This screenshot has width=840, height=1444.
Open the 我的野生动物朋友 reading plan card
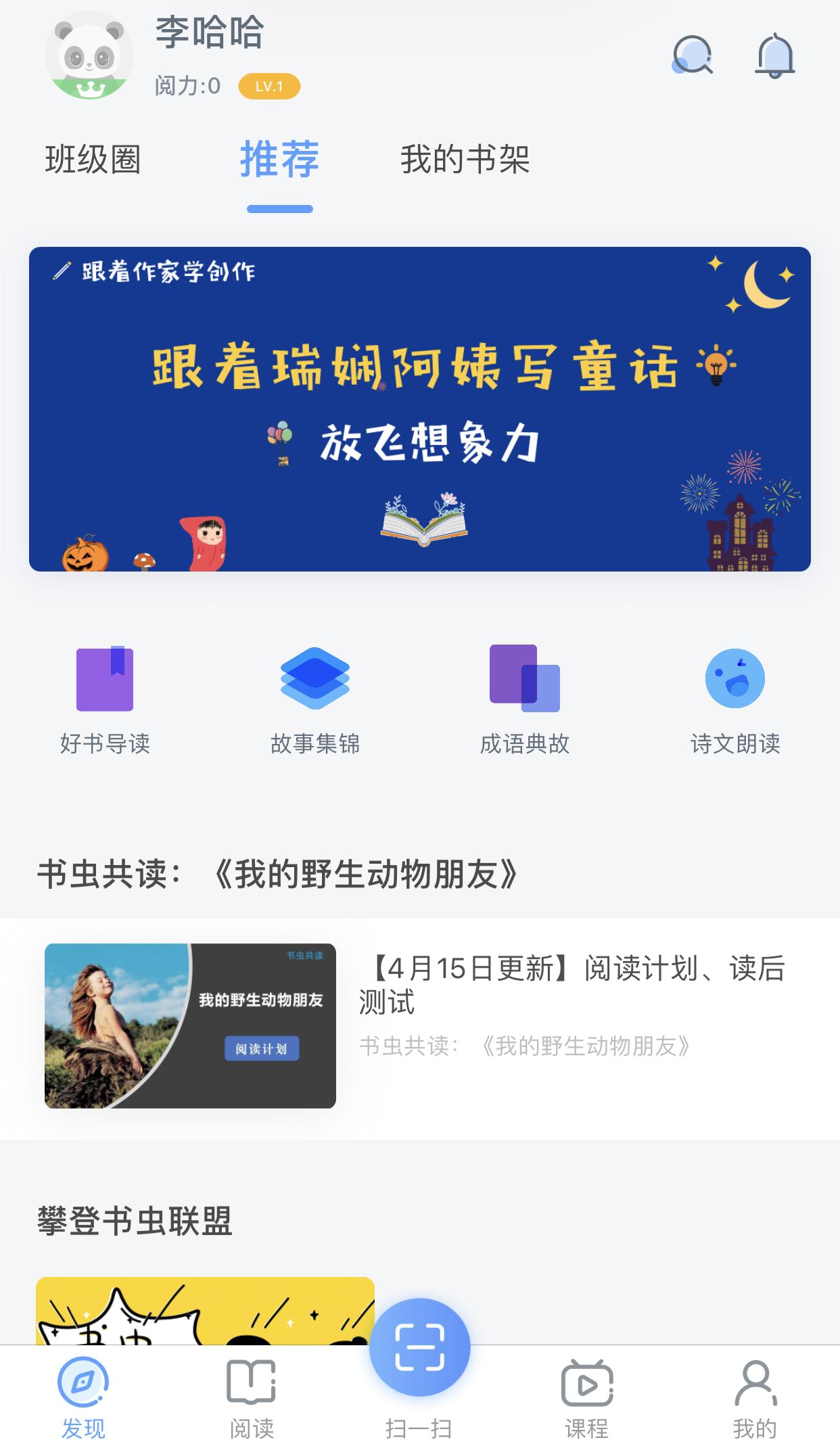(419, 1025)
